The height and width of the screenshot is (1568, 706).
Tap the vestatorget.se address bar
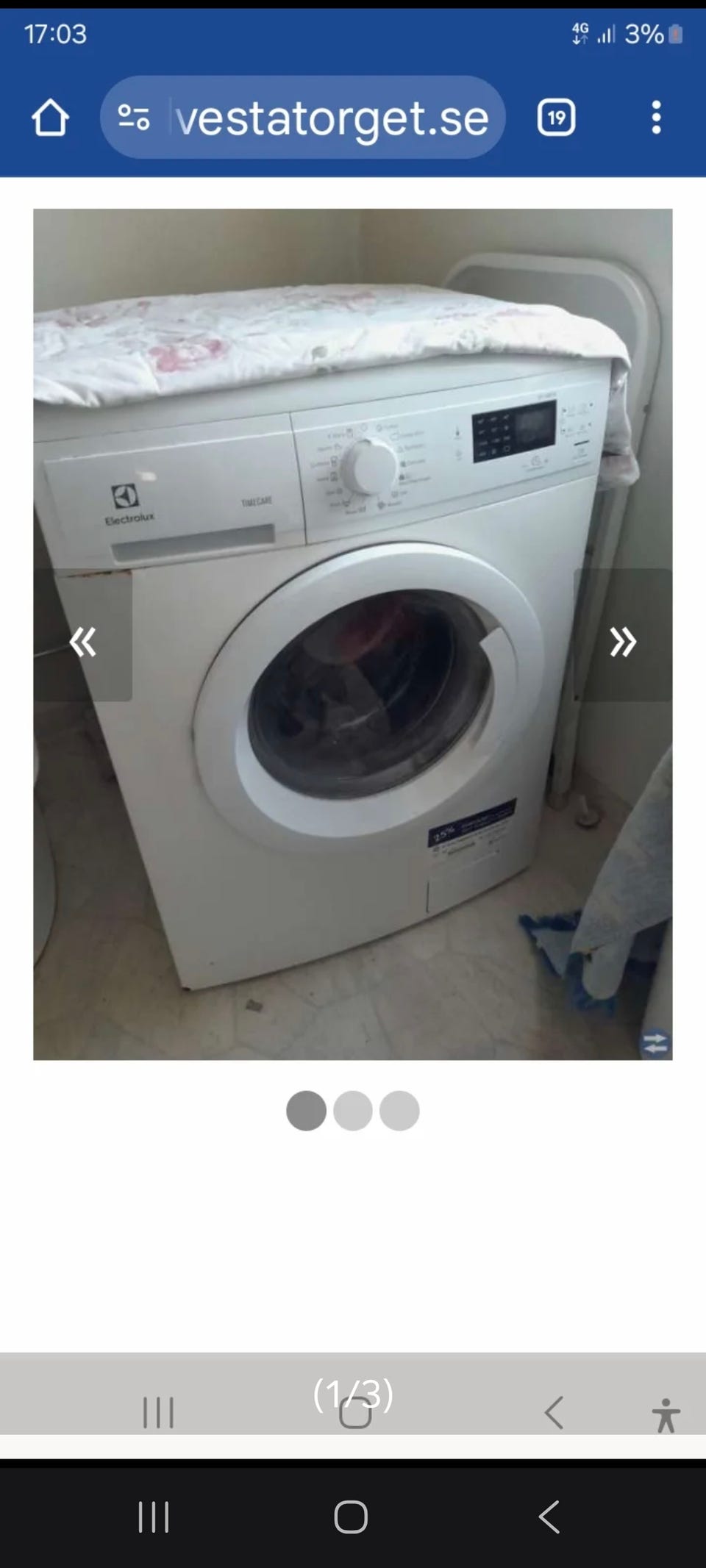click(x=331, y=118)
